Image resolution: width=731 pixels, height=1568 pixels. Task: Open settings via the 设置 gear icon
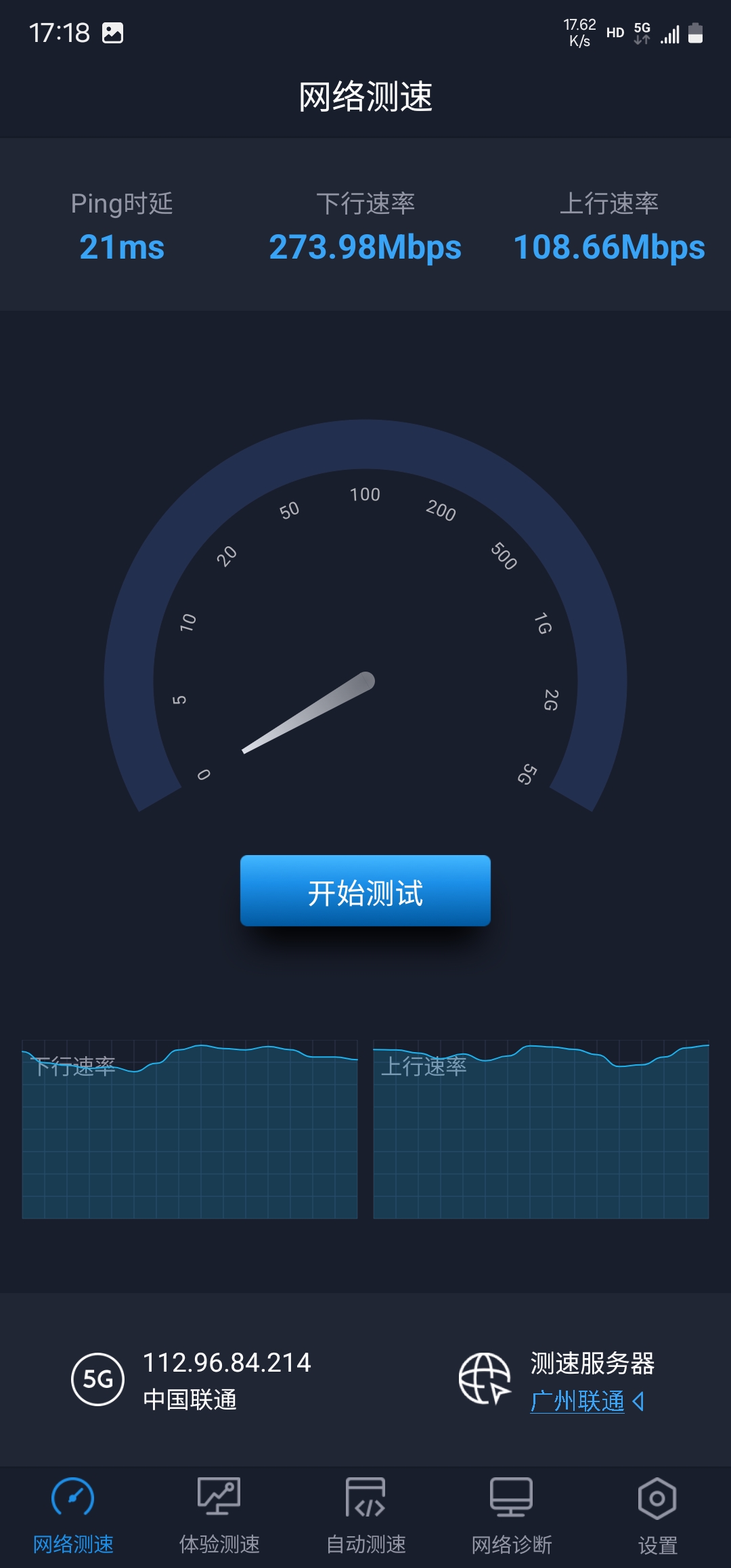click(x=658, y=1498)
